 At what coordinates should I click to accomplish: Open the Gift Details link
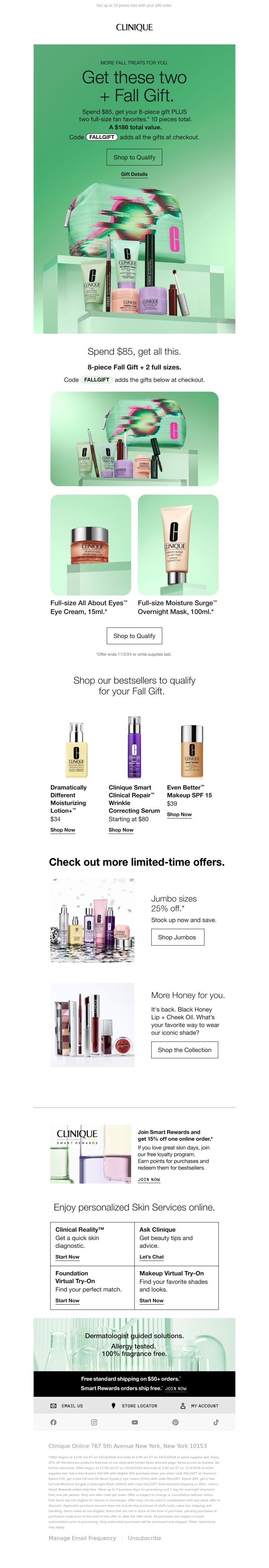pos(134,174)
